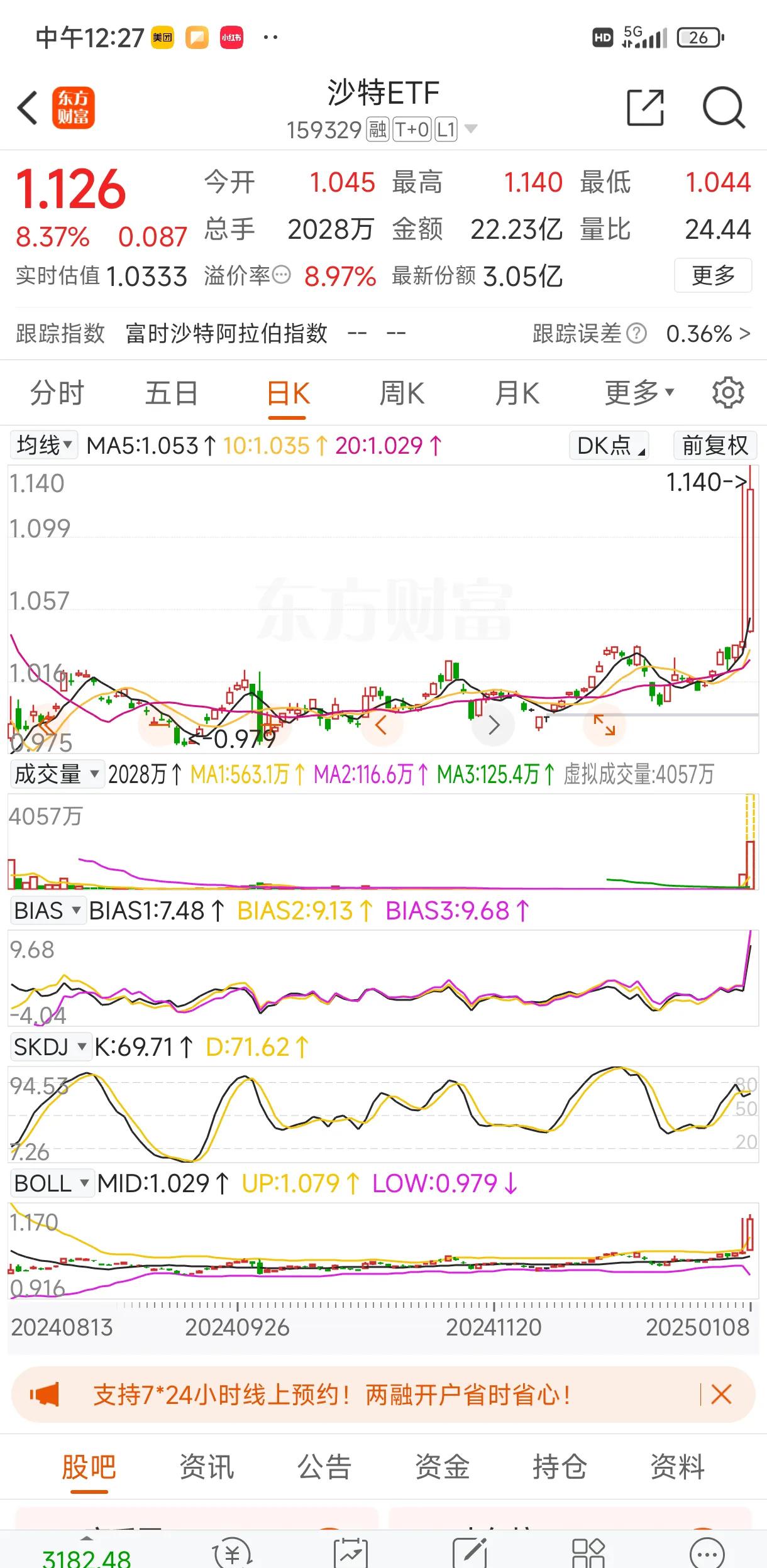Open the 均线 moving average selector
The image size is (767, 1568).
coord(42,446)
